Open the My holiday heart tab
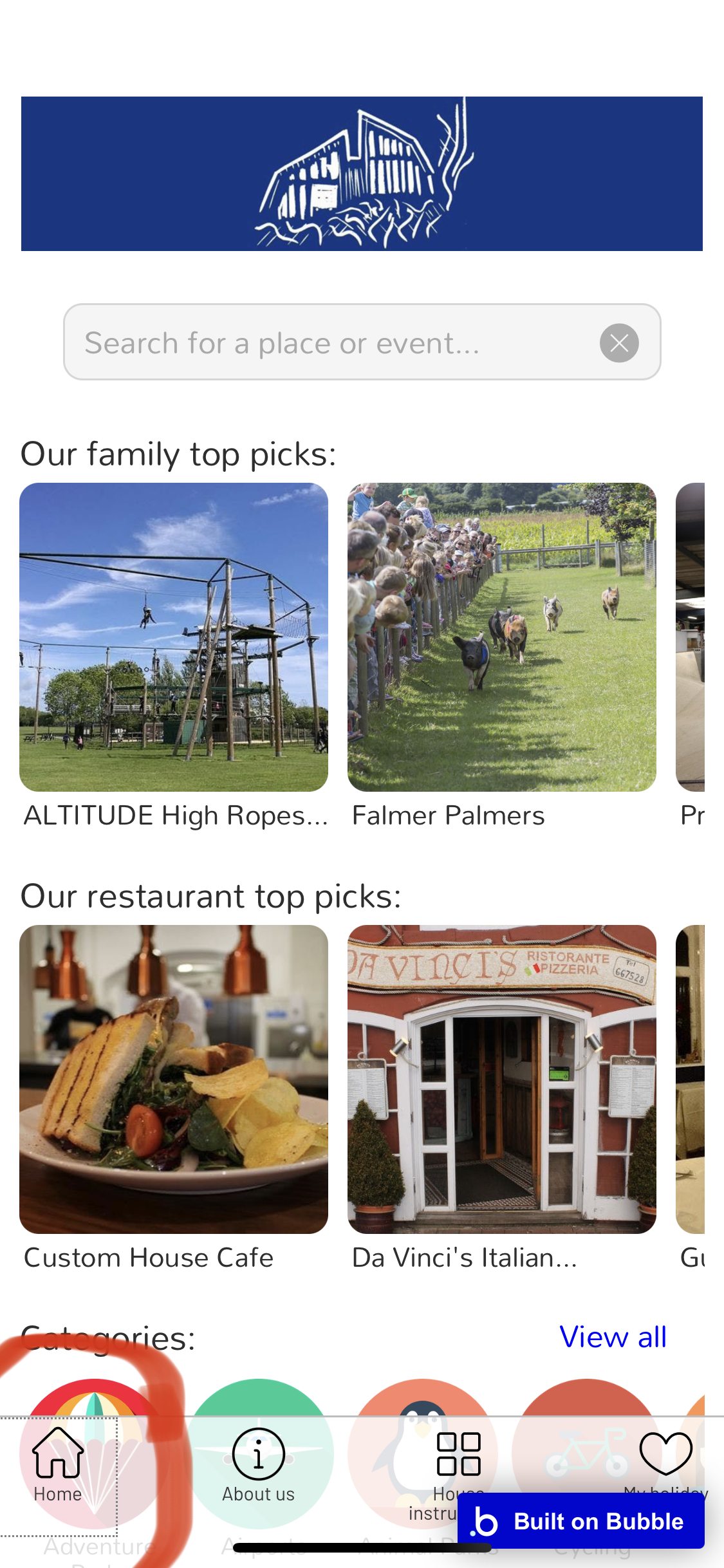 tap(665, 1456)
